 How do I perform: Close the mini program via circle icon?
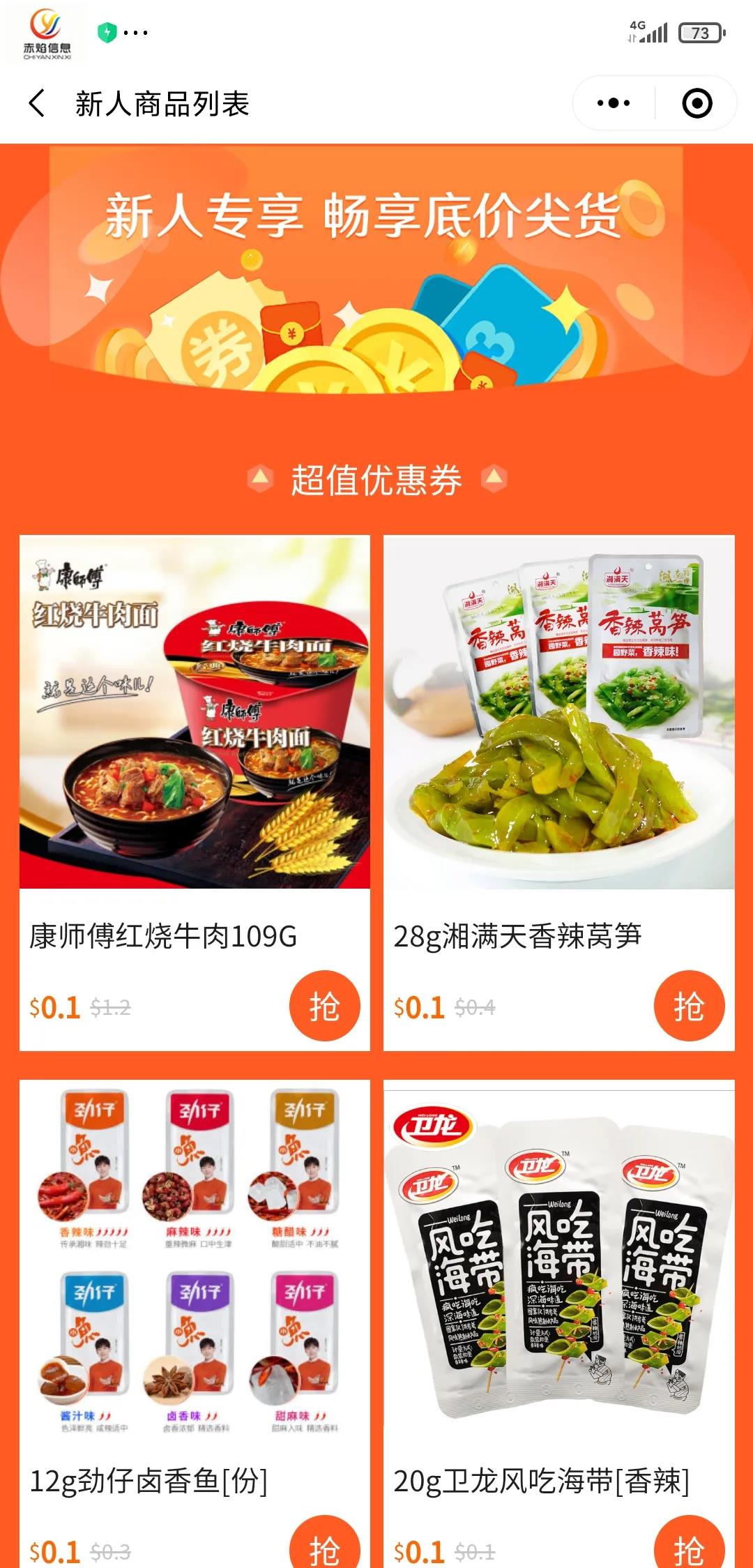[x=697, y=103]
